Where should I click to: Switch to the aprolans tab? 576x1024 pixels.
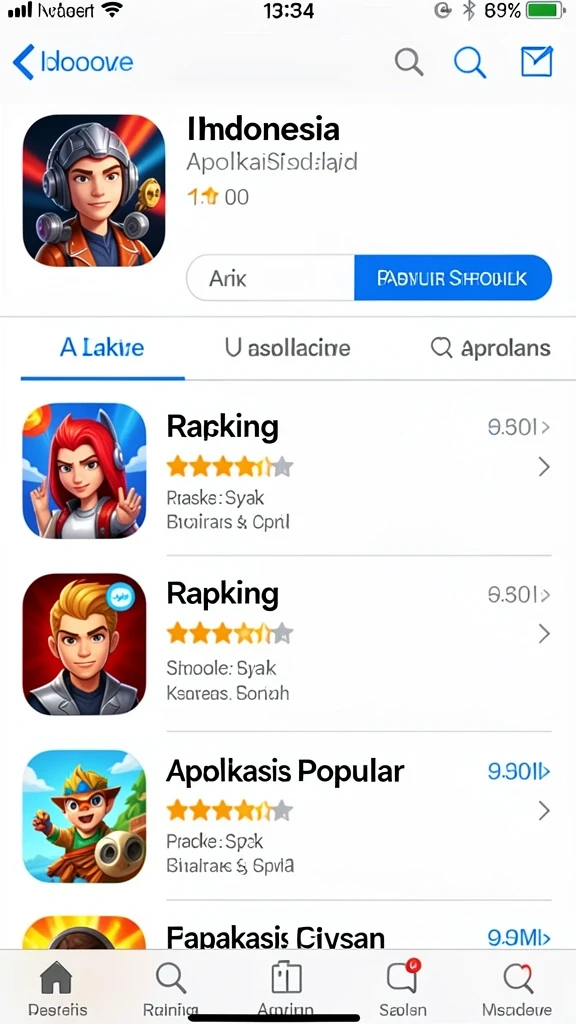[490, 348]
